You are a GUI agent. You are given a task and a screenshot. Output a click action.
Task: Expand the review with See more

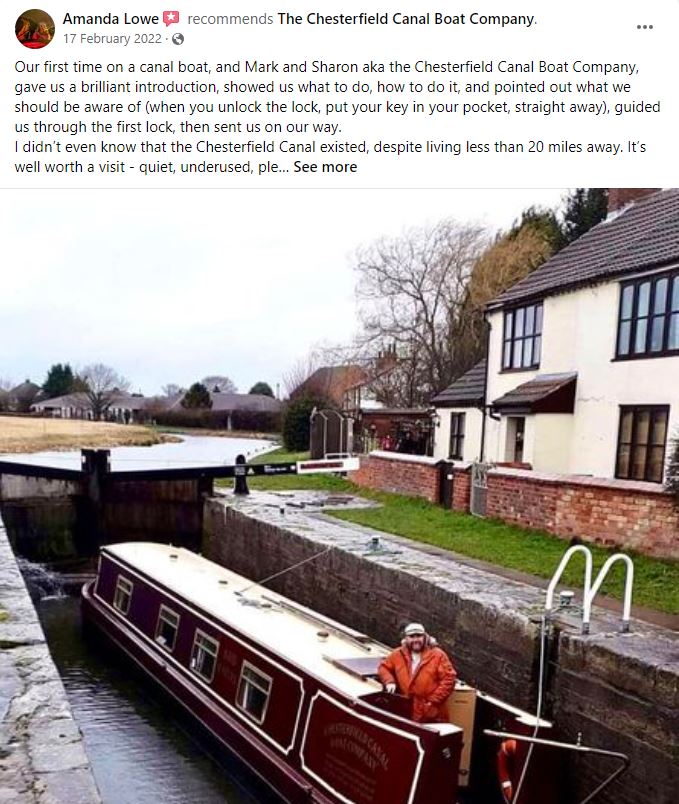click(325, 167)
